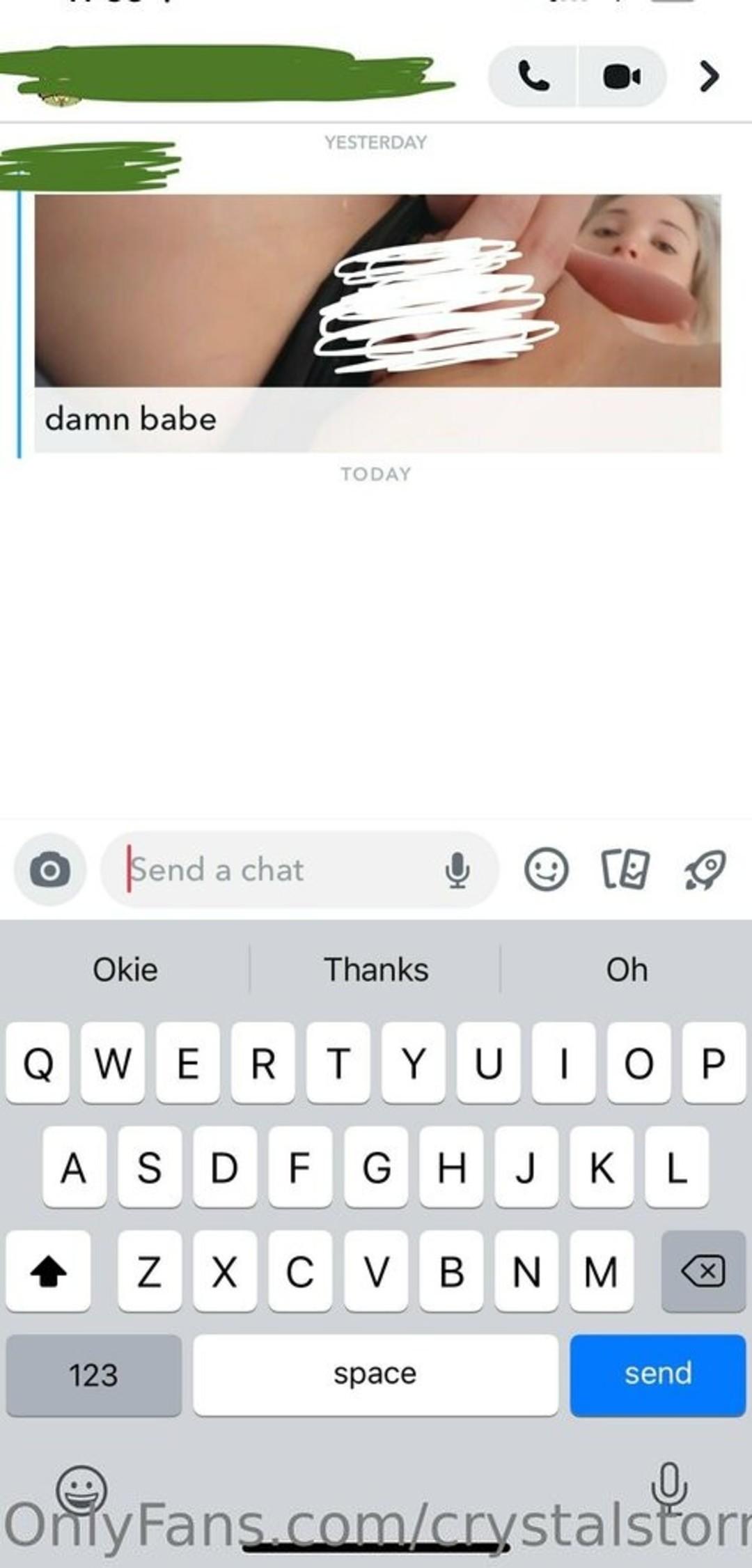Start a video call
Viewport: 752px width, 1568px height.
coord(621,77)
